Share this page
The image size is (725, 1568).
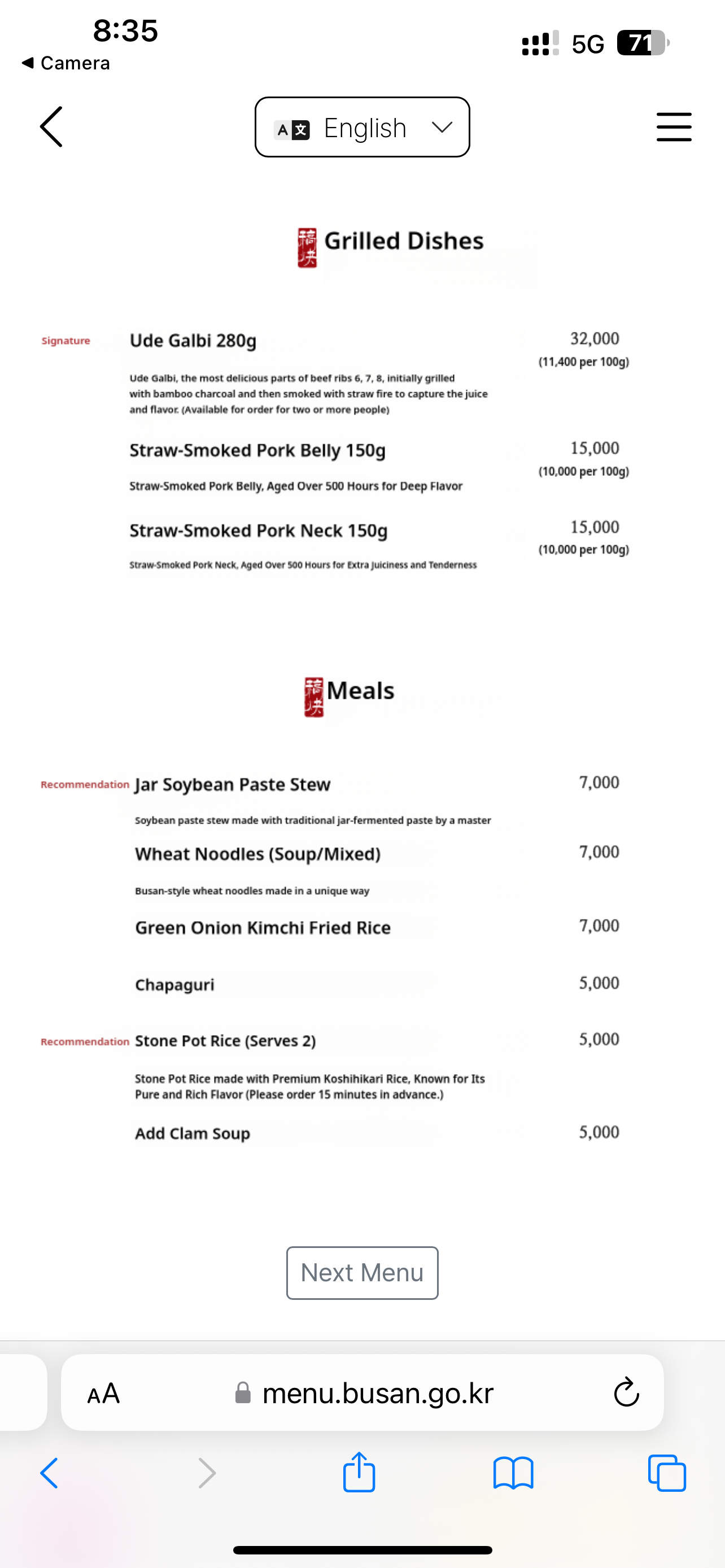point(359,1473)
